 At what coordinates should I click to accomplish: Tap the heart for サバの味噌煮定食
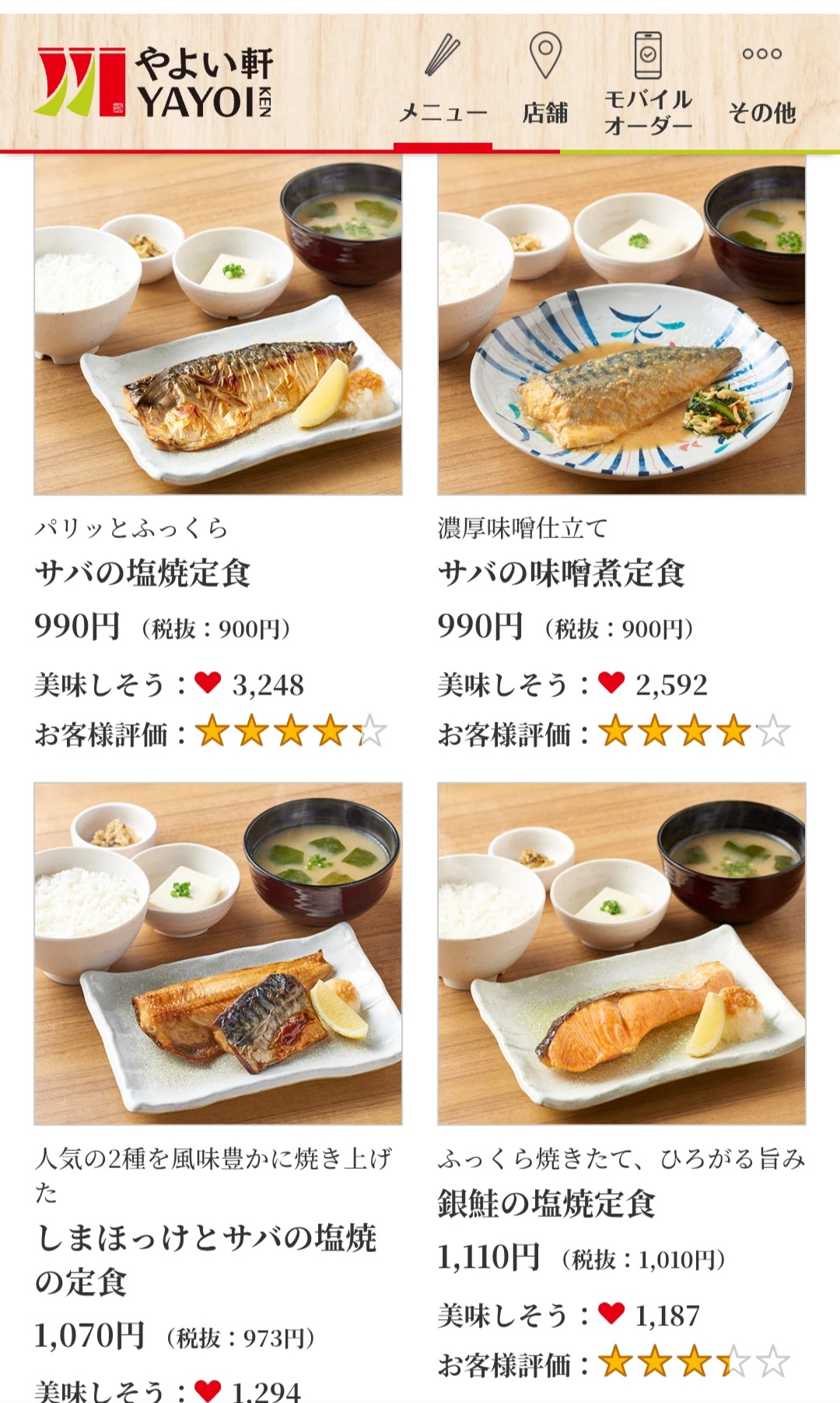click(x=611, y=683)
